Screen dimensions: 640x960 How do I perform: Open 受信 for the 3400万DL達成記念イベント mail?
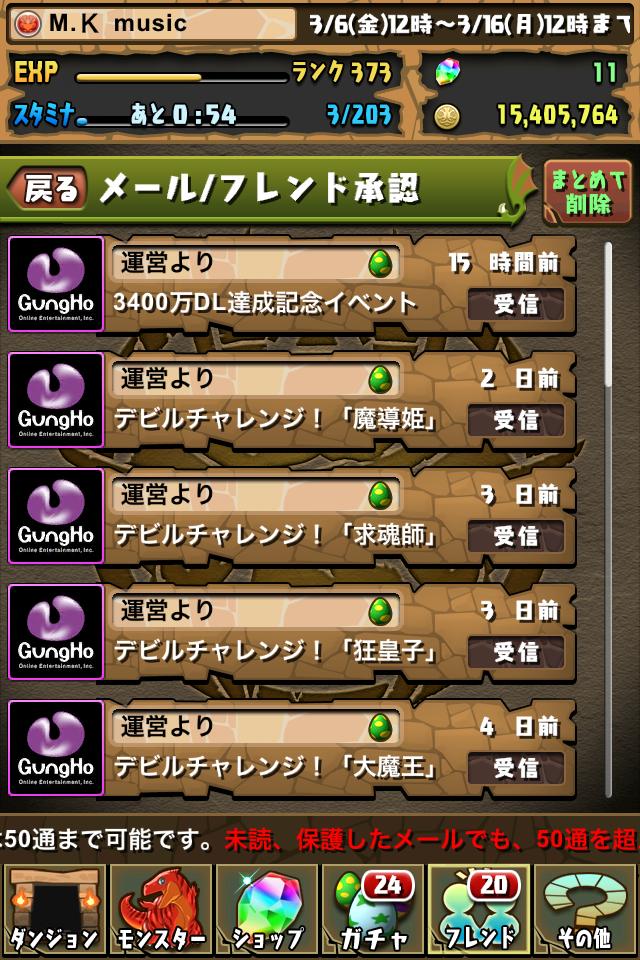coord(516,304)
